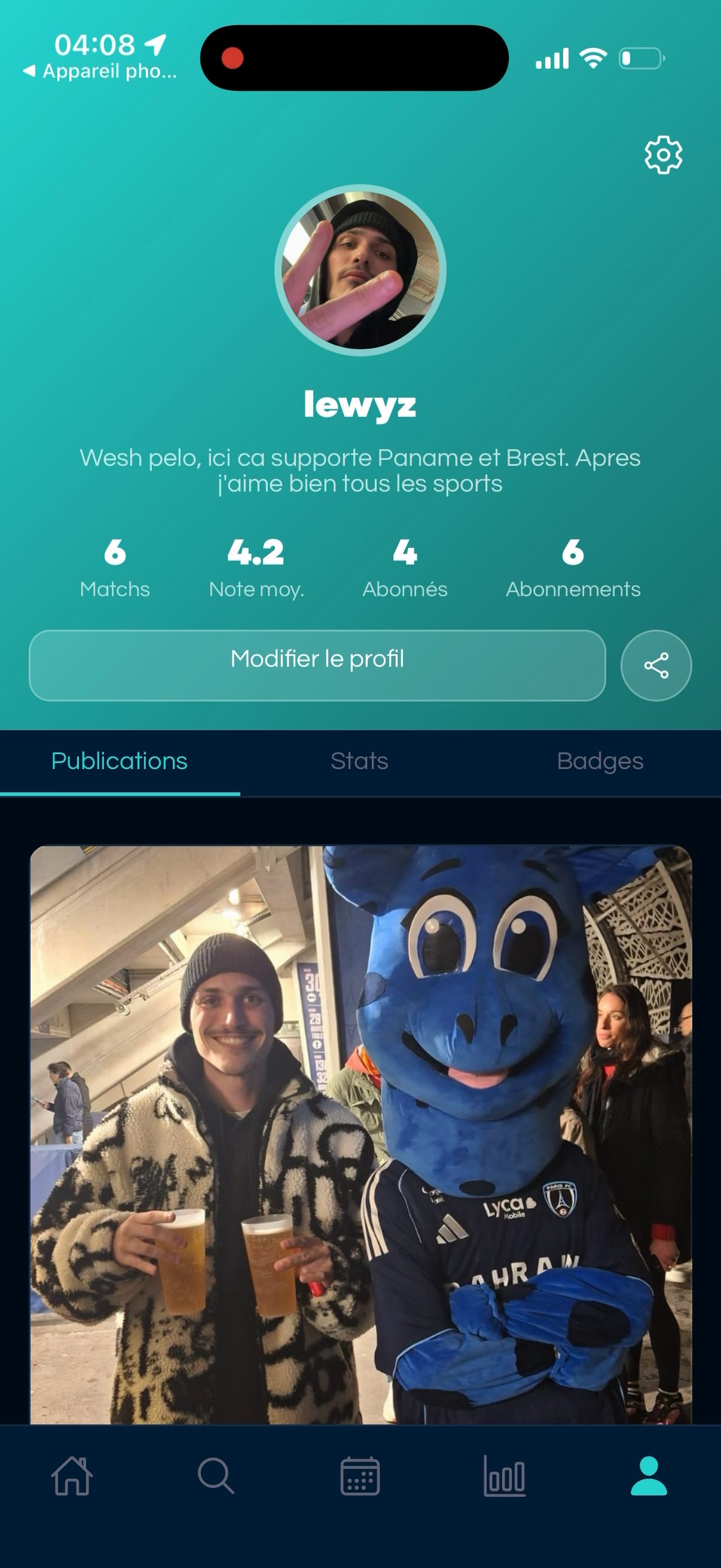Open the settings gear icon

click(x=662, y=155)
